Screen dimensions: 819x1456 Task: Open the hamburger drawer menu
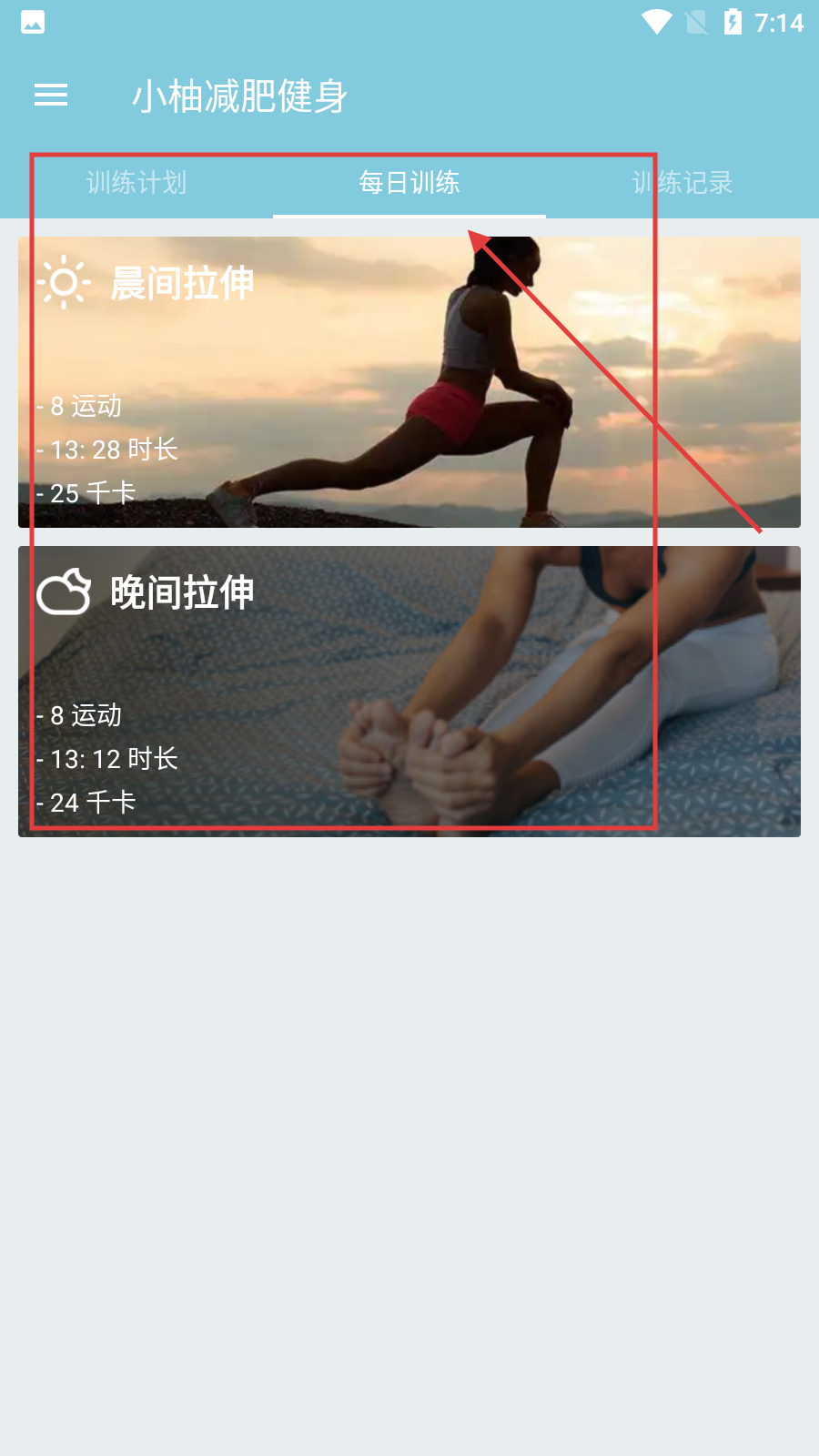point(51,95)
